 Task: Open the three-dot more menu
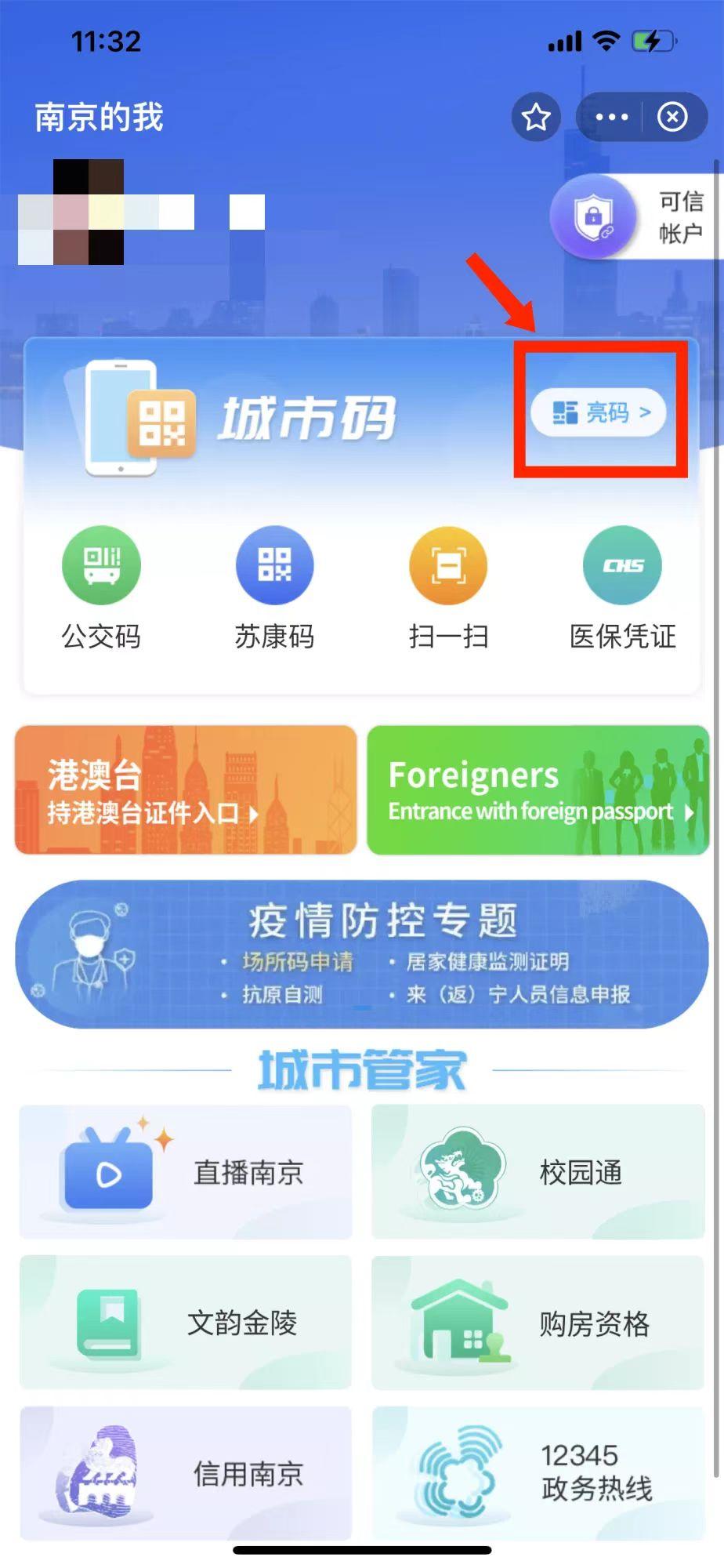point(611,118)
